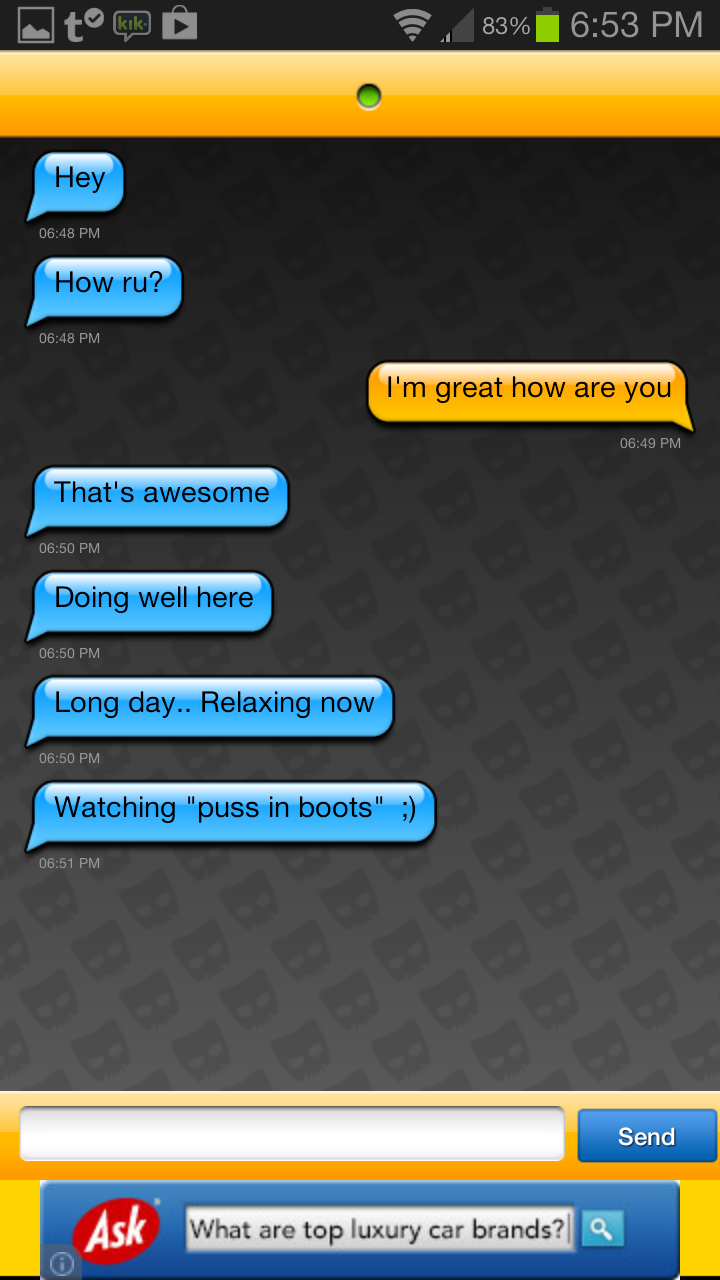Tap the Ask ad search magnifier

(602, 1228)
